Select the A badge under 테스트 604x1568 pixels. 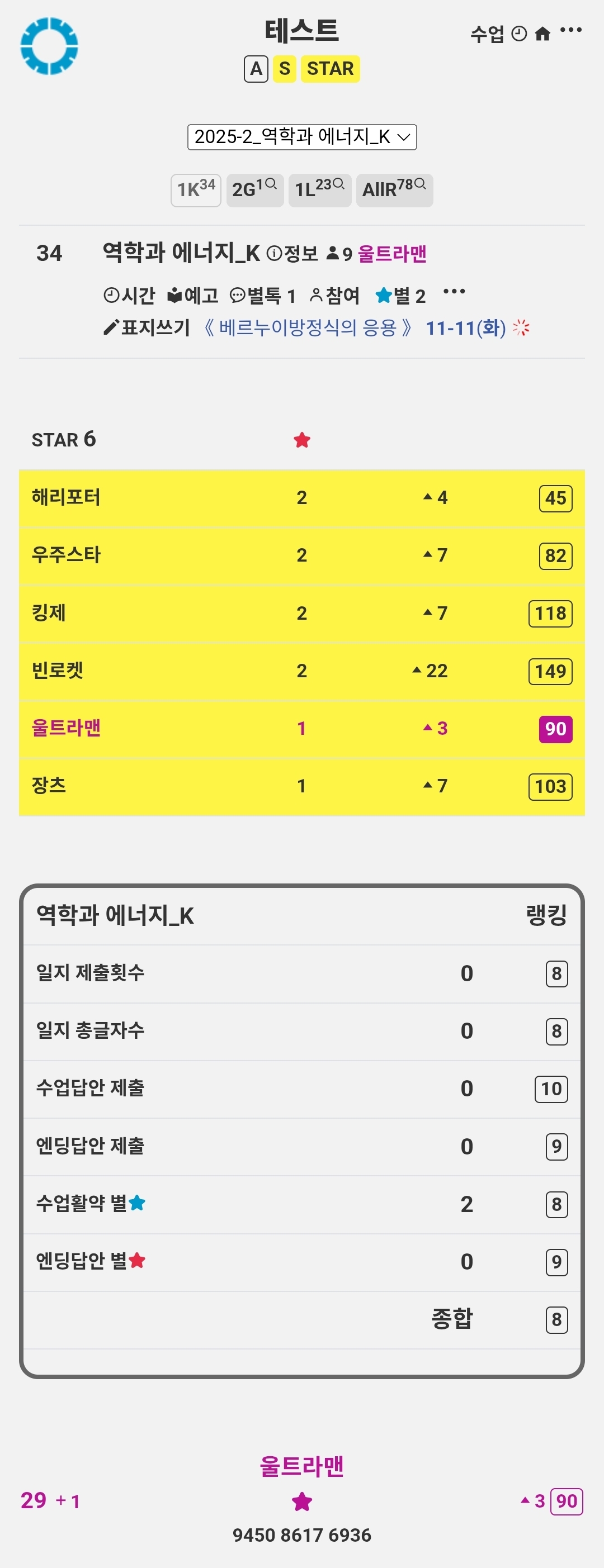[x=256, y=69]
